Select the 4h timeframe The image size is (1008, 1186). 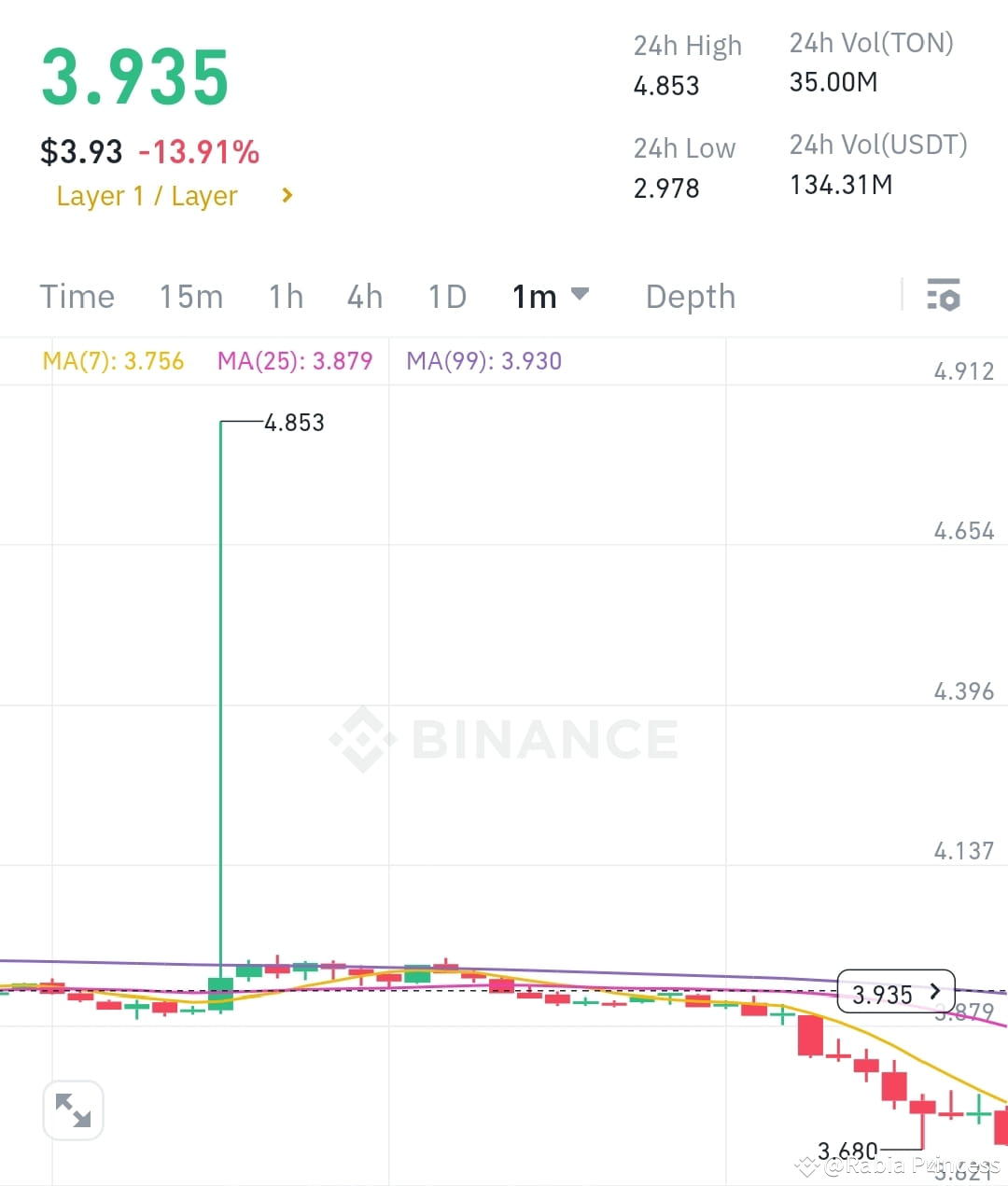364,296
